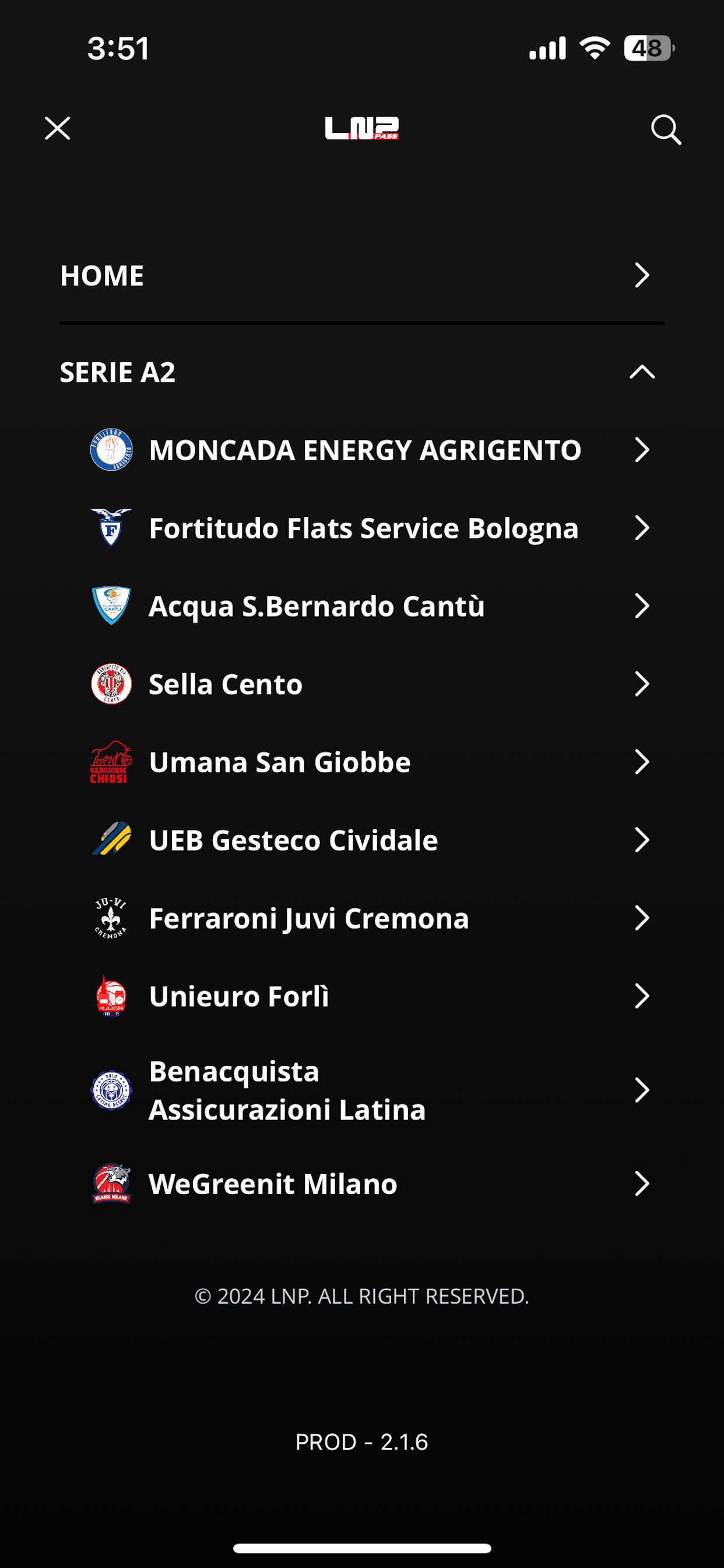Open Ferraroni Juvi Cremona
The width and height of the screenshot is (724, 1568).
coord(371,918)
